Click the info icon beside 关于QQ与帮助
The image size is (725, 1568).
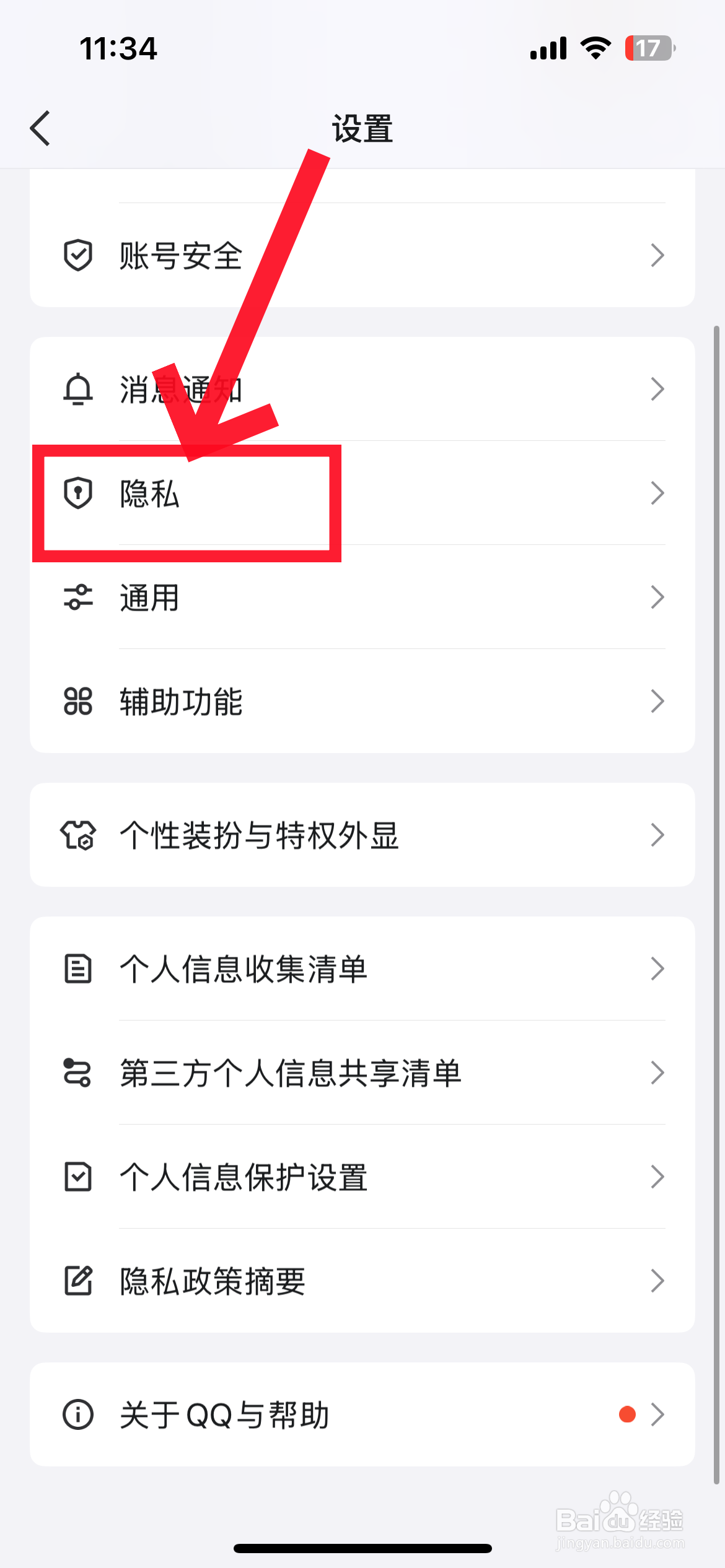pos(77,1414)
